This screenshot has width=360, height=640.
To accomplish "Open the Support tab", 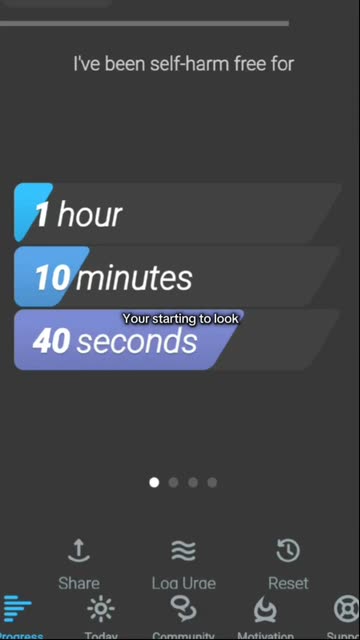I will click(345, 618).
